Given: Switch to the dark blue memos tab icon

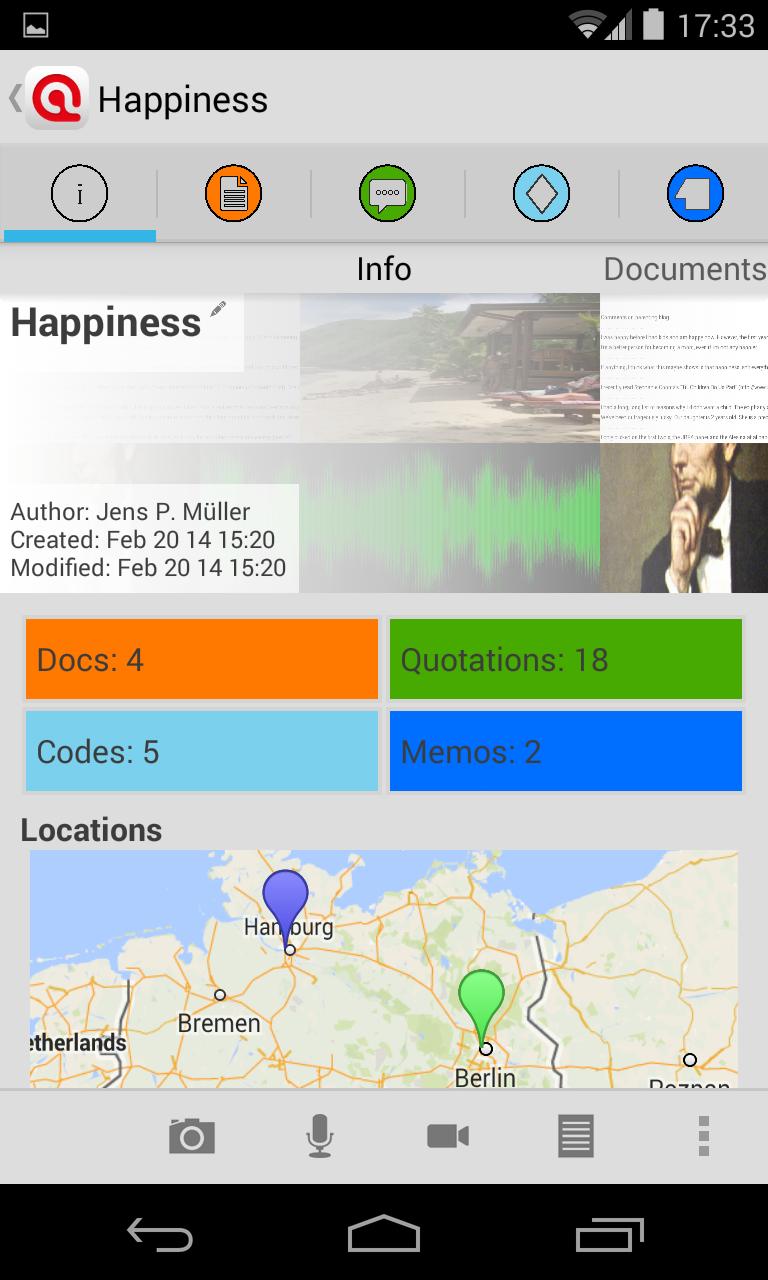Looking at the screenshot, I should 694,193.
